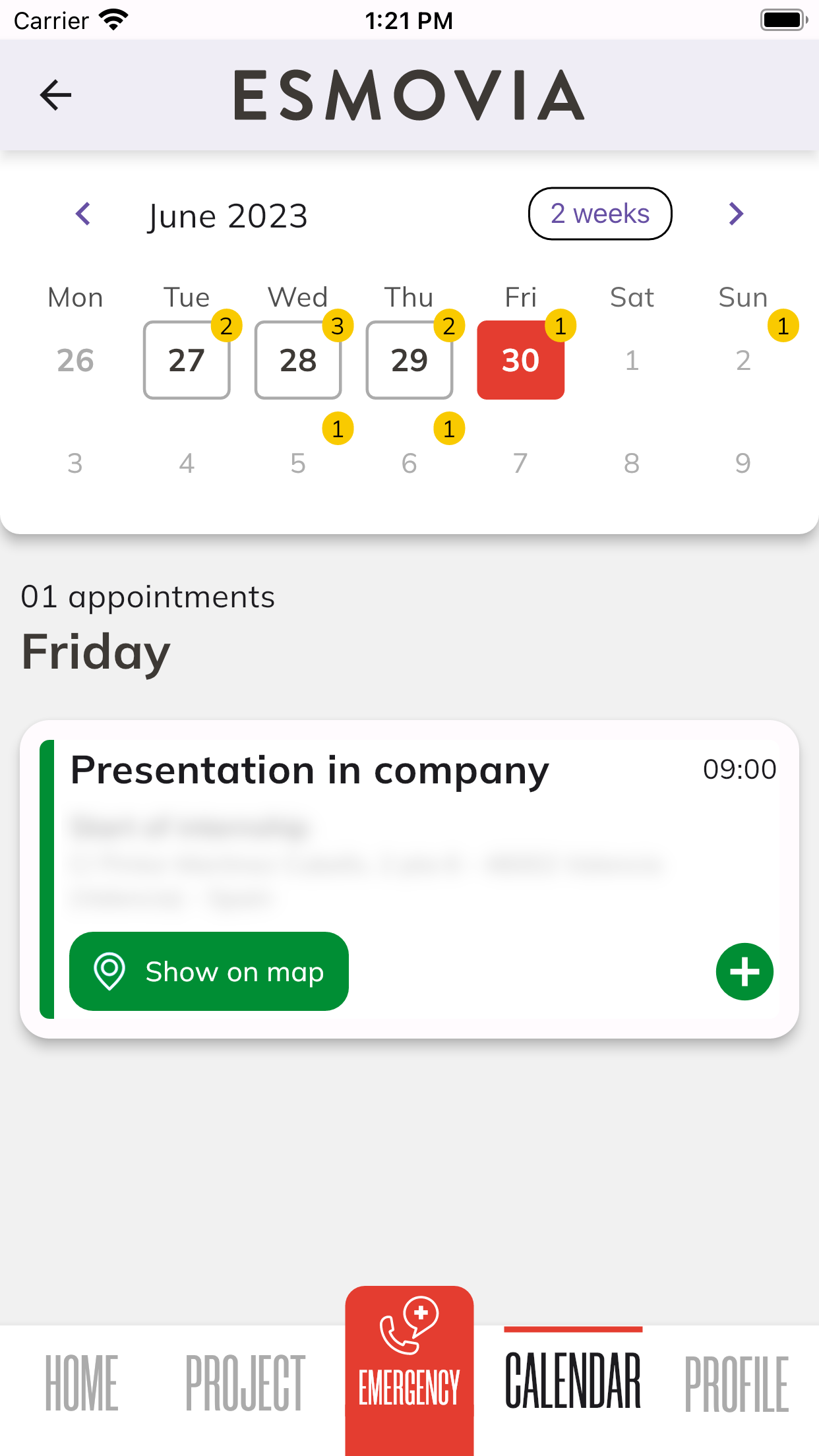Select Sunday 2 in the calendar
This screenshot has width=819, height=1456.
743,360
